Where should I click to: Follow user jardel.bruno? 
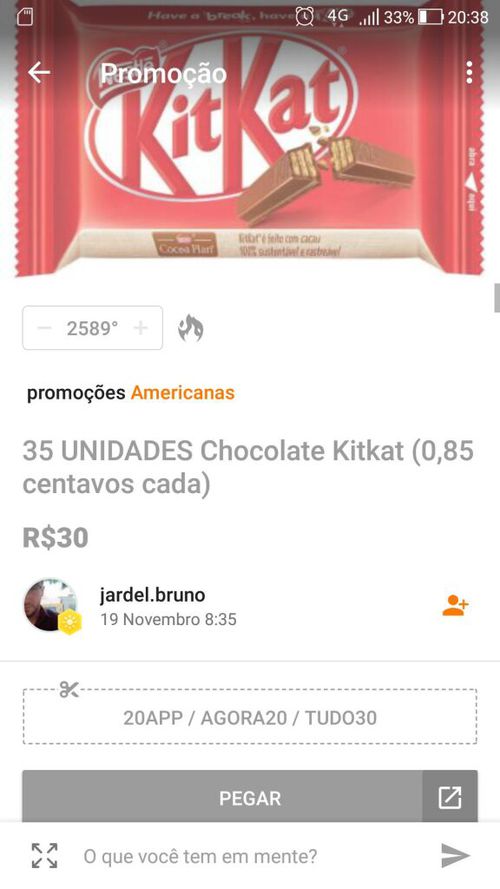456,606
